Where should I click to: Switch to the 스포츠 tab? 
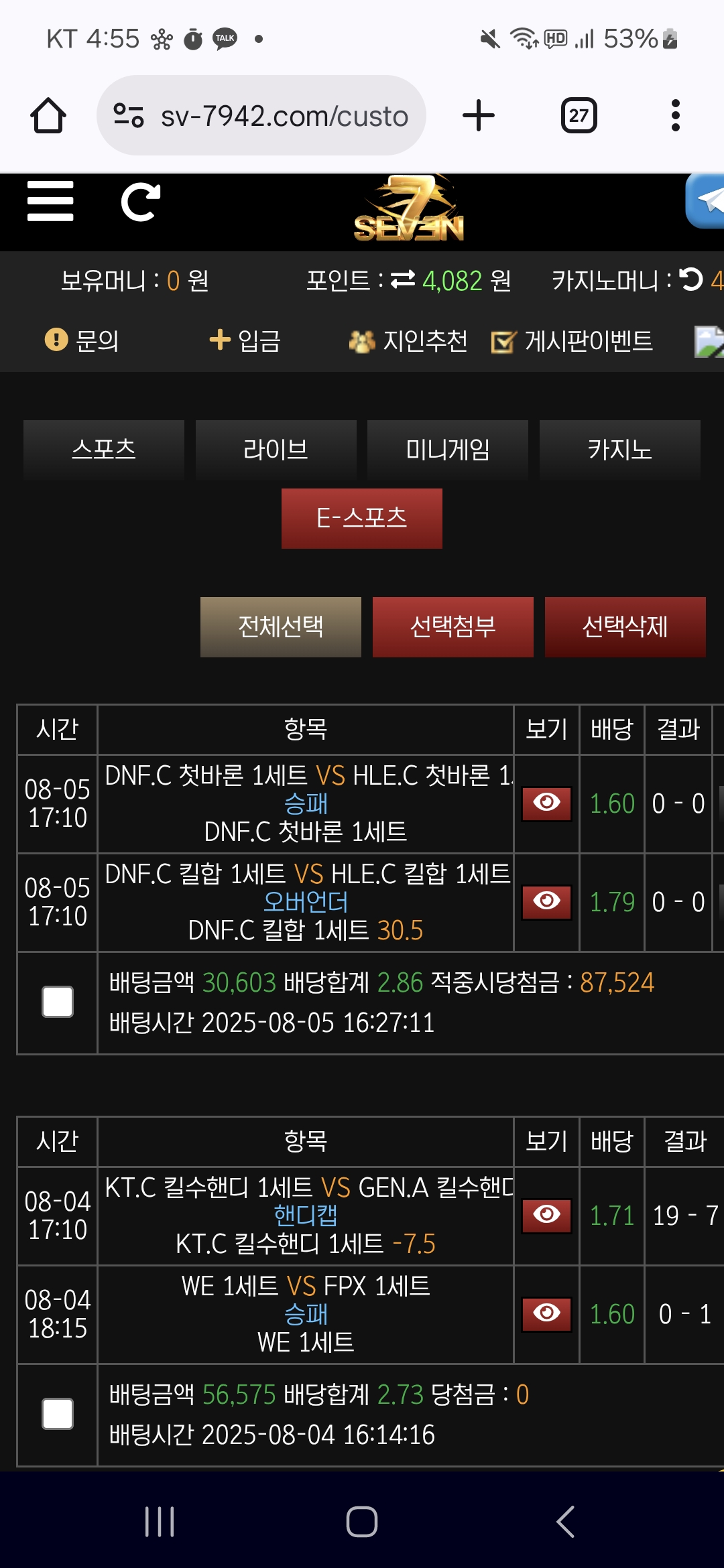(x=104, y=450)
